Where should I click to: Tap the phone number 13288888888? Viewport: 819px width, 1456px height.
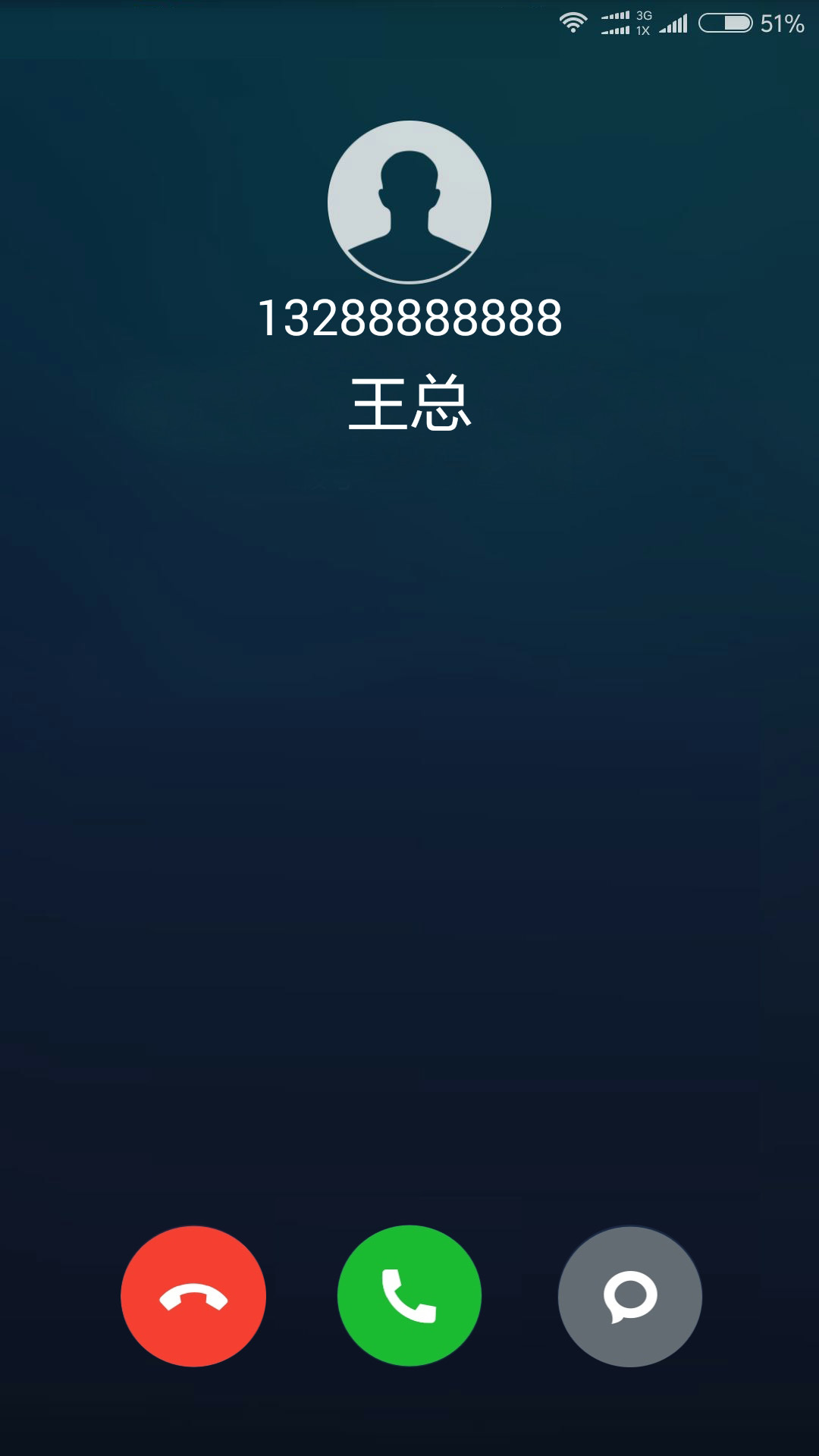tap(409, 317)
